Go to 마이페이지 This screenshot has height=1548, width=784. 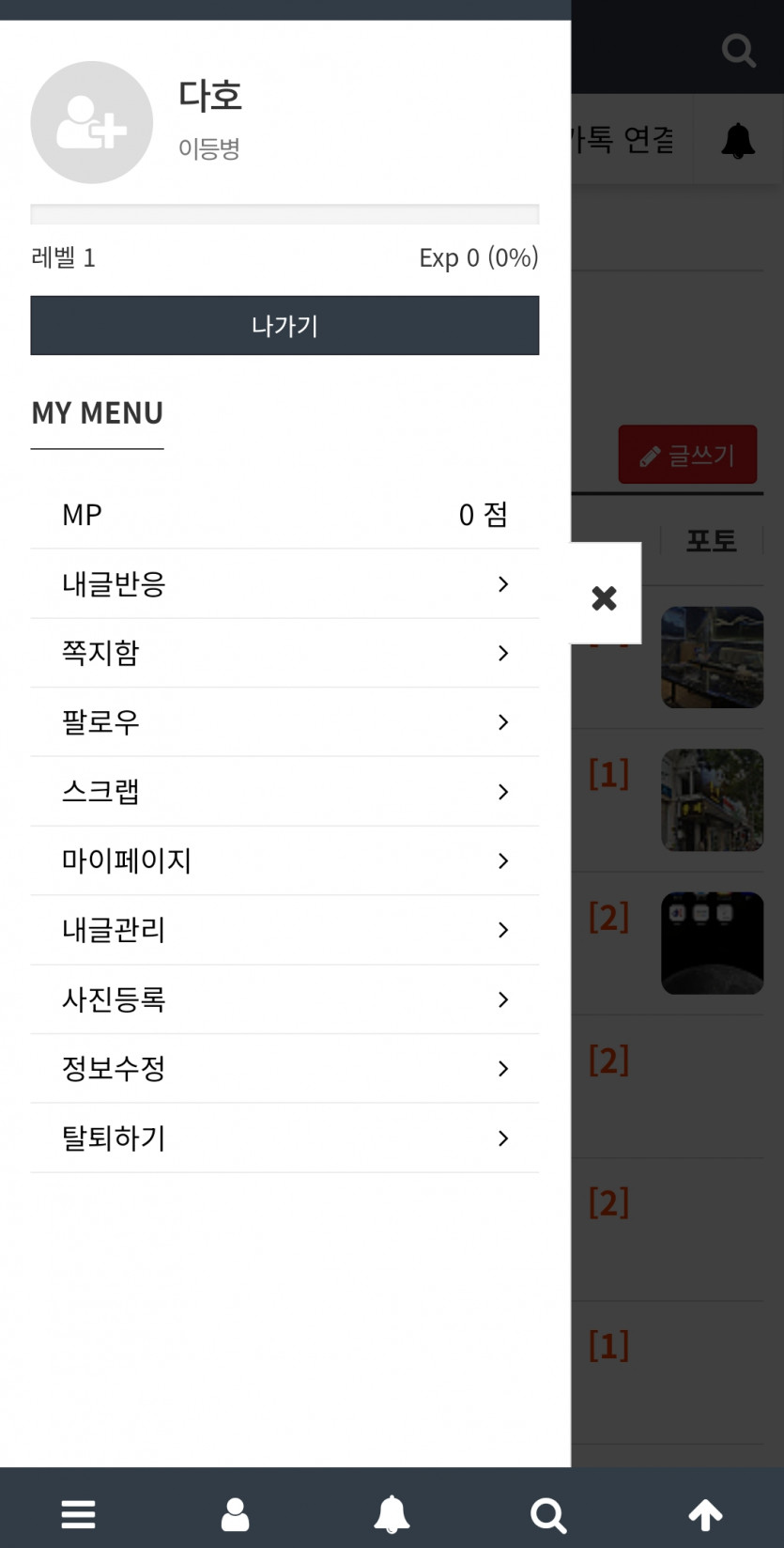pos(284,860)
